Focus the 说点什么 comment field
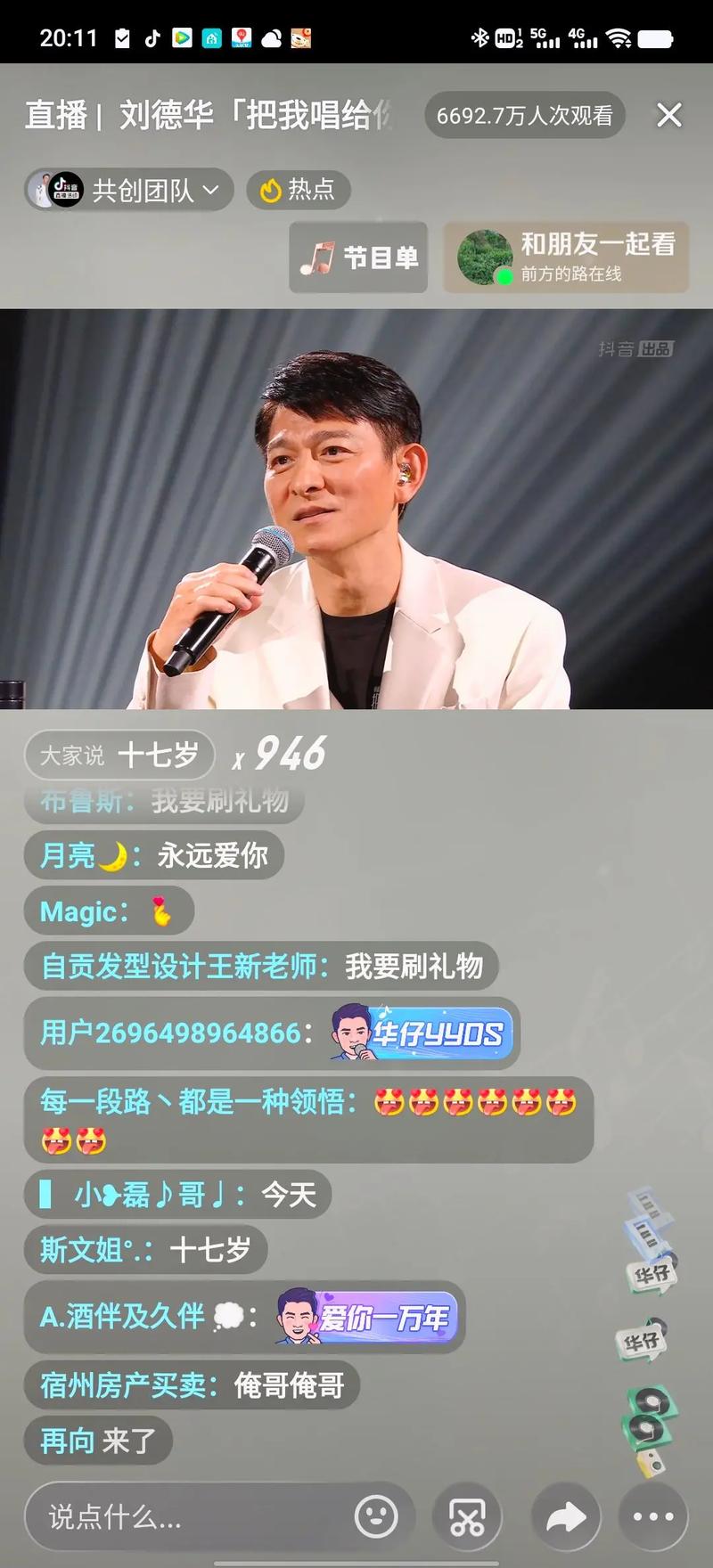The height and width of the screenshot is (1568, 713). point(187,1515)
